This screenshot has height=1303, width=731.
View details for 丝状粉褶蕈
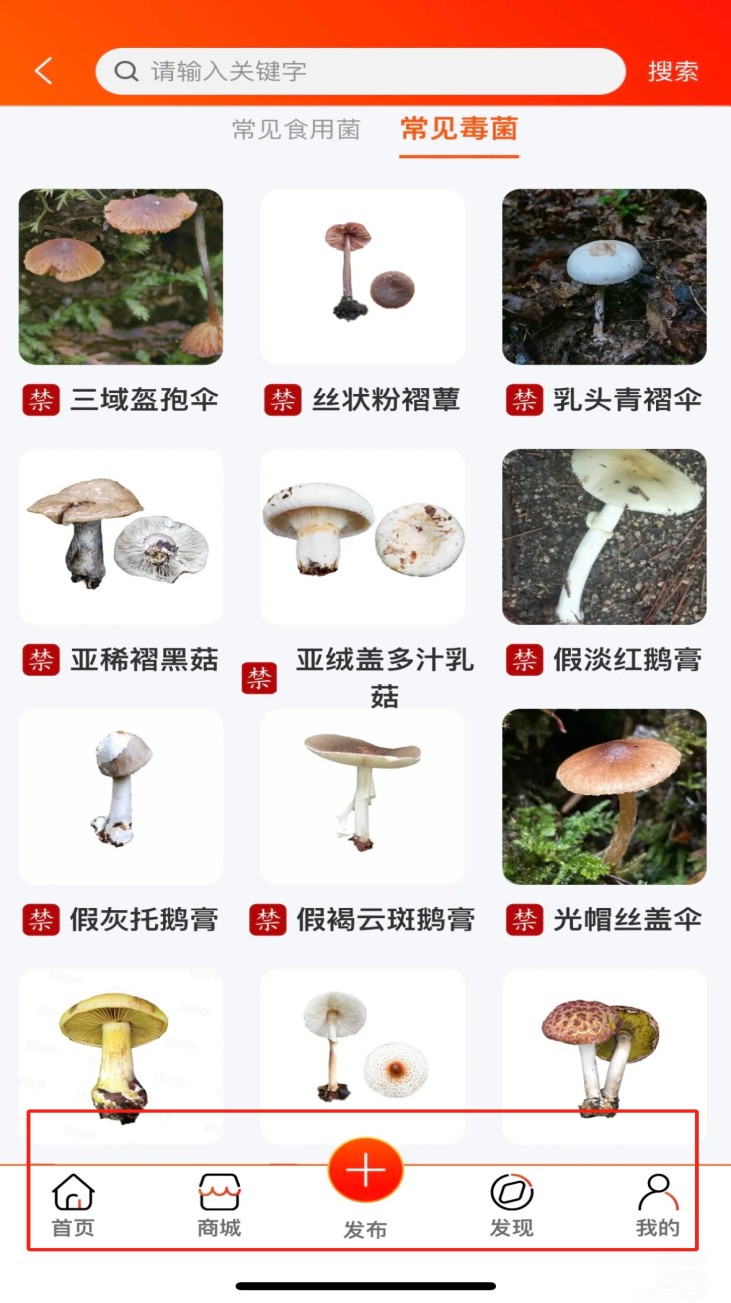[362, 277]
